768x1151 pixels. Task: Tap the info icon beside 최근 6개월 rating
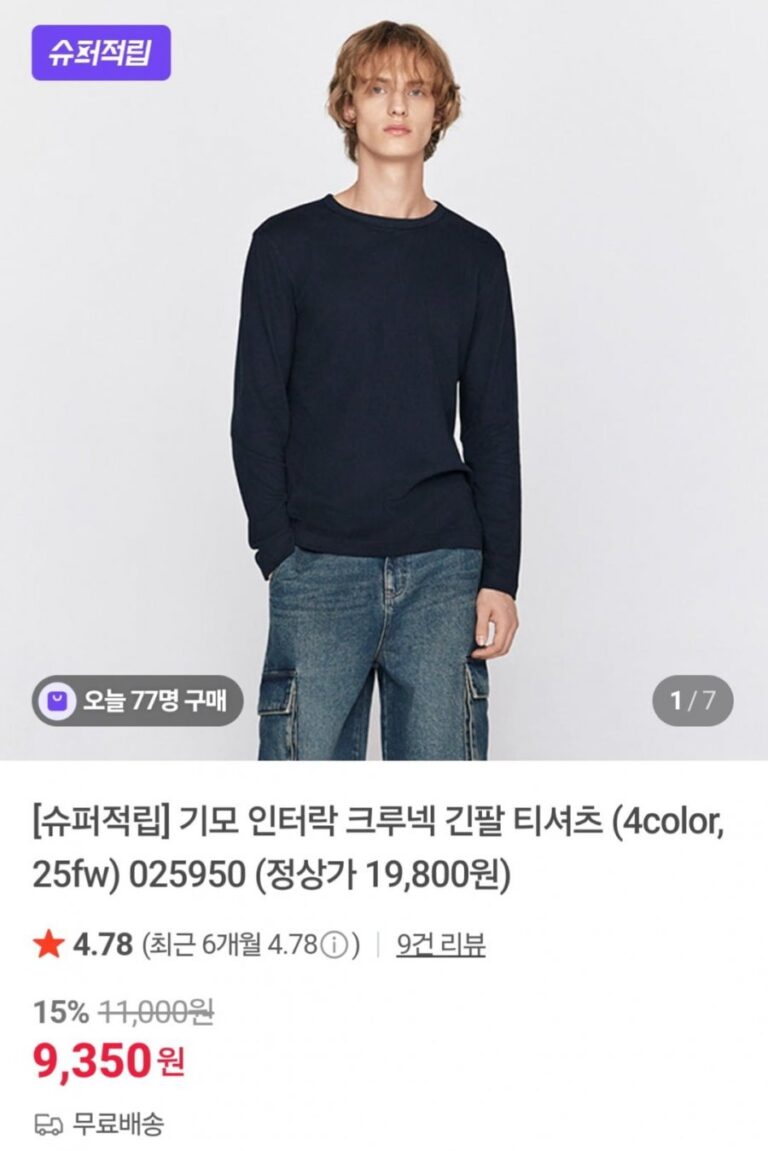point(337,945)
